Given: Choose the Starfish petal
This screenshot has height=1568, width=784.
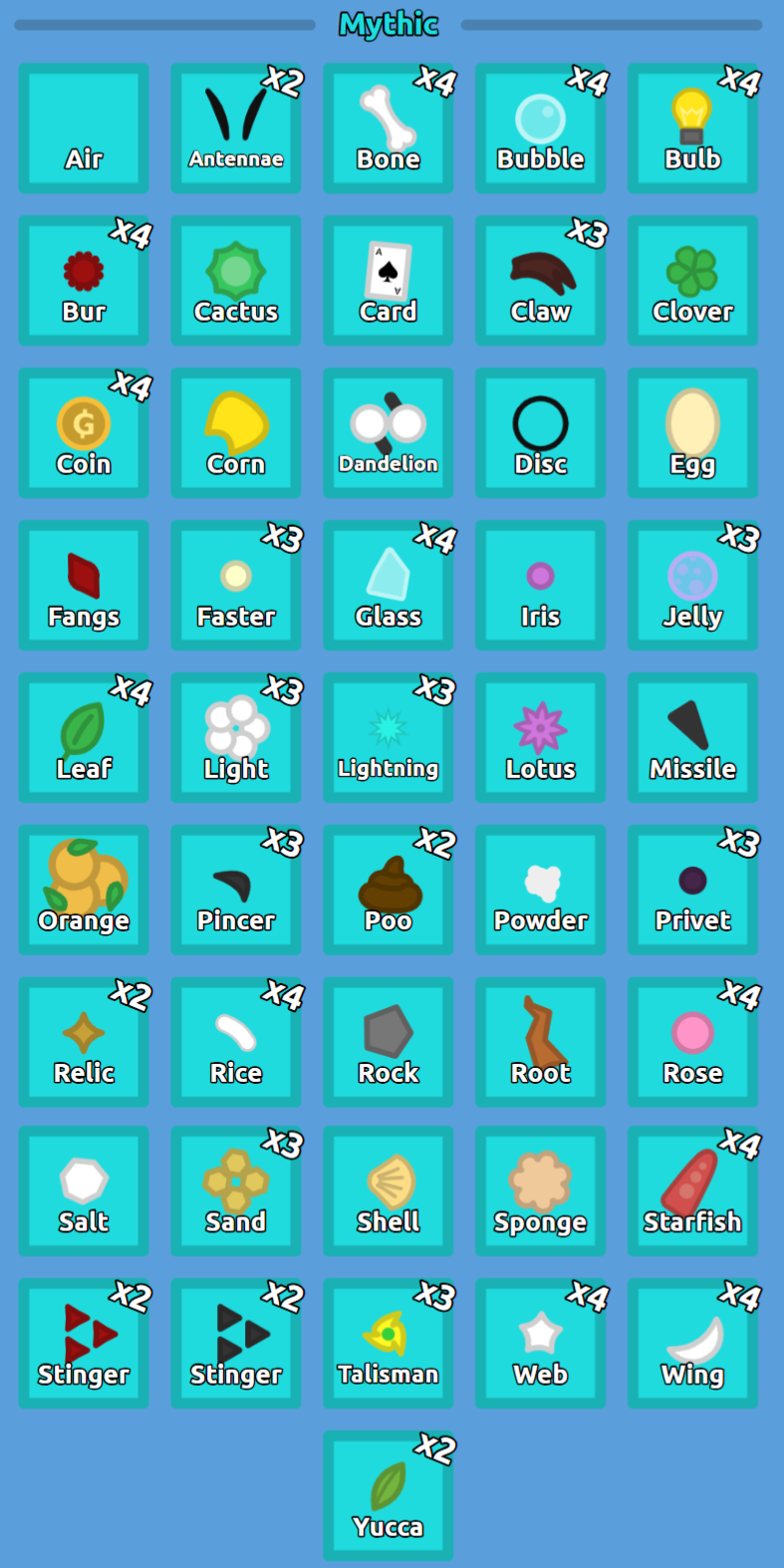Looking at the screenshot, I should [x=692, y=1191].
